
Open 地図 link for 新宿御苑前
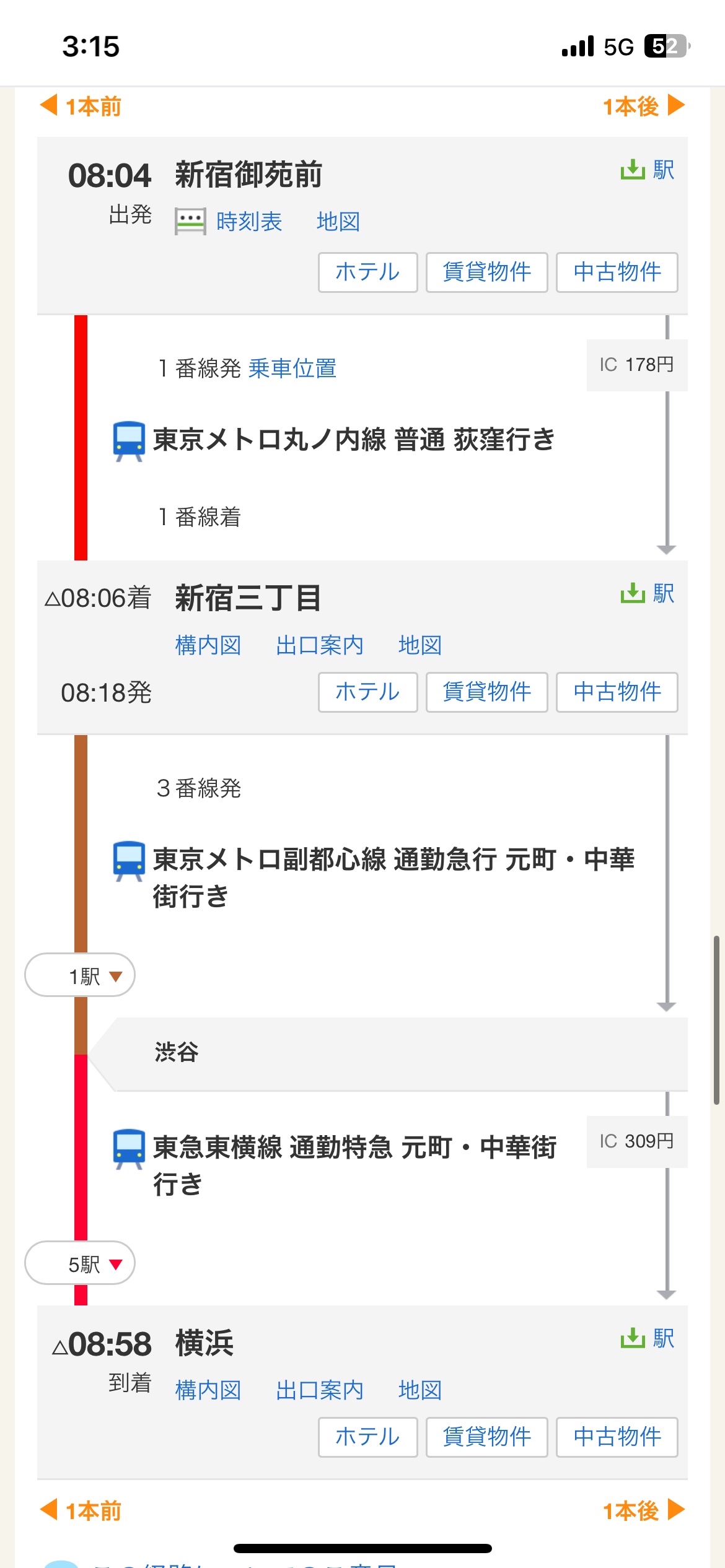pyautogui.click(x=338, y=222)
